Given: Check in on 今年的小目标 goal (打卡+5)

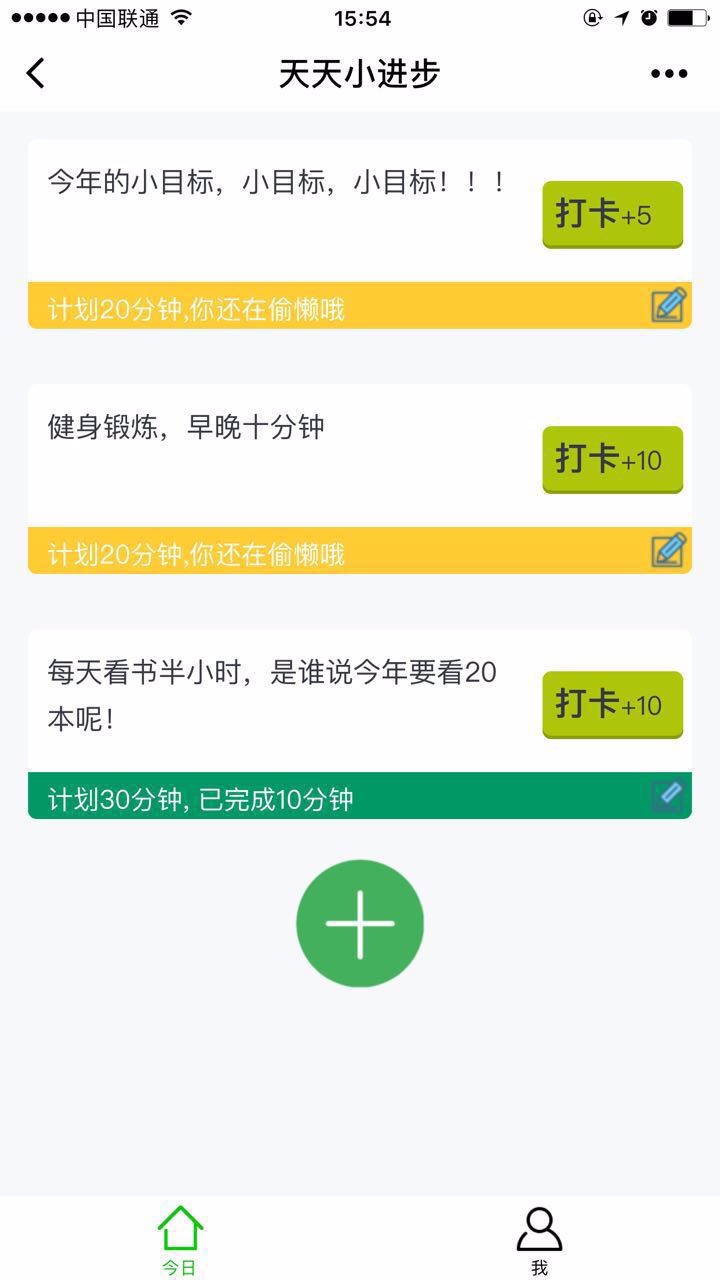Looking at the screenshot, I should coord(612,214).
